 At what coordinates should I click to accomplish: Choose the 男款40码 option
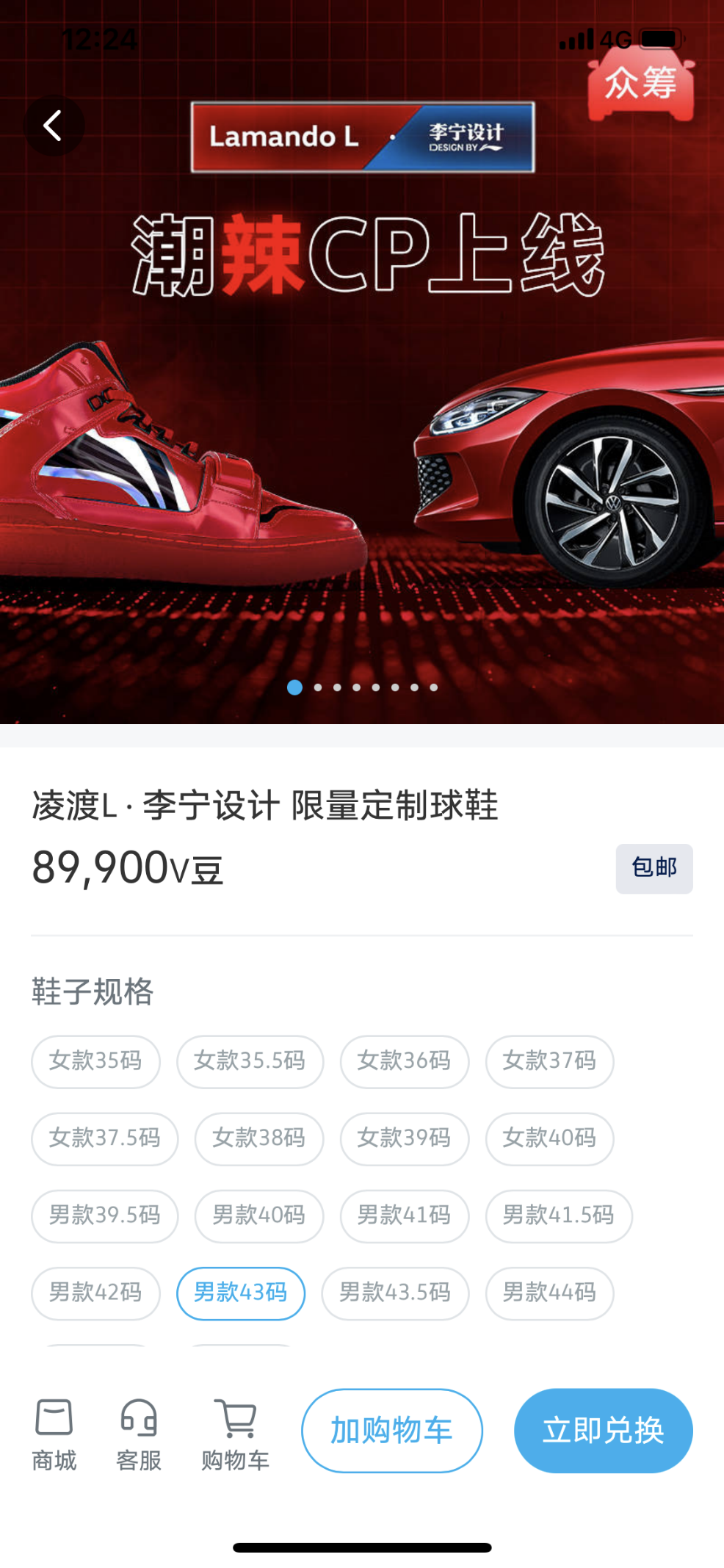click(x=258, y=1215)
